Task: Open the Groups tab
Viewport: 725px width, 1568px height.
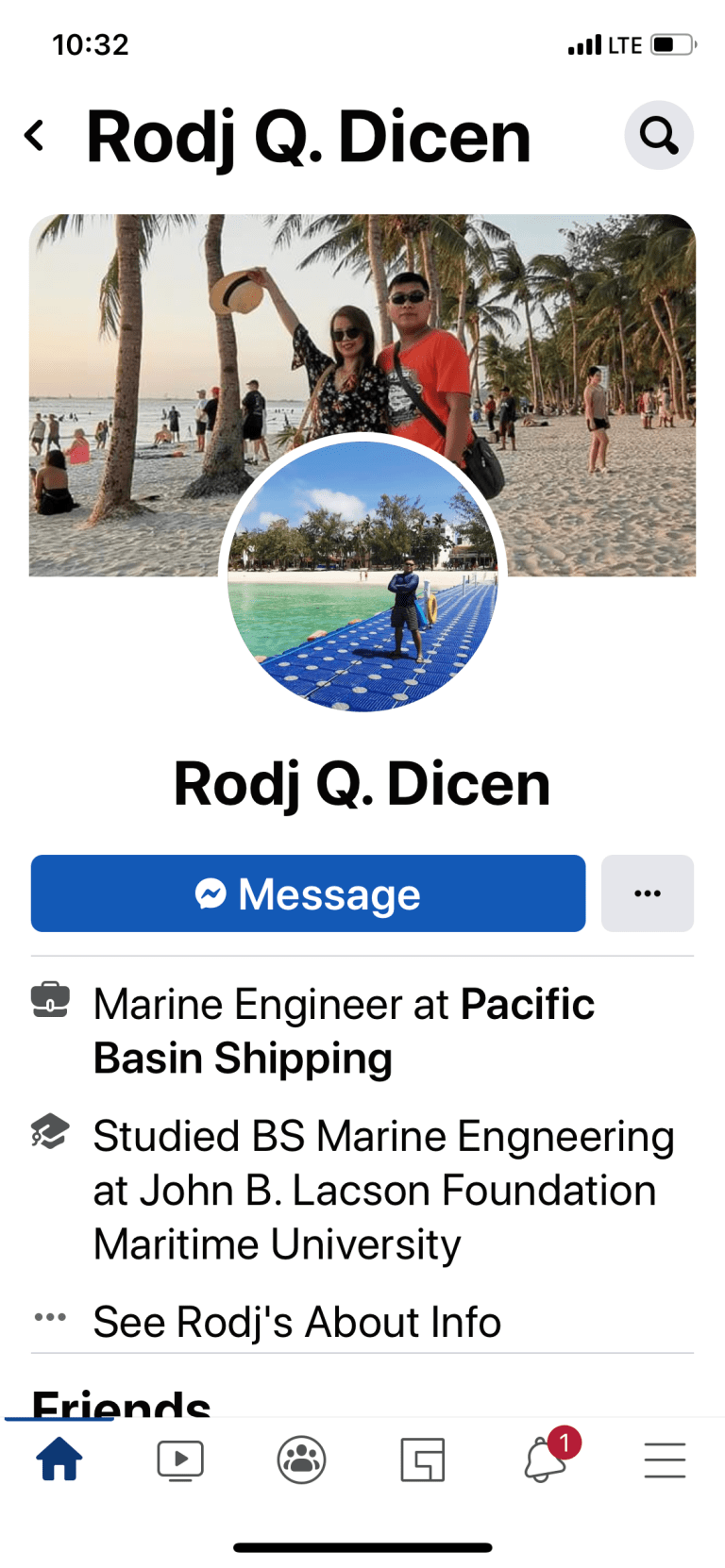Action: coord(301,1460)
